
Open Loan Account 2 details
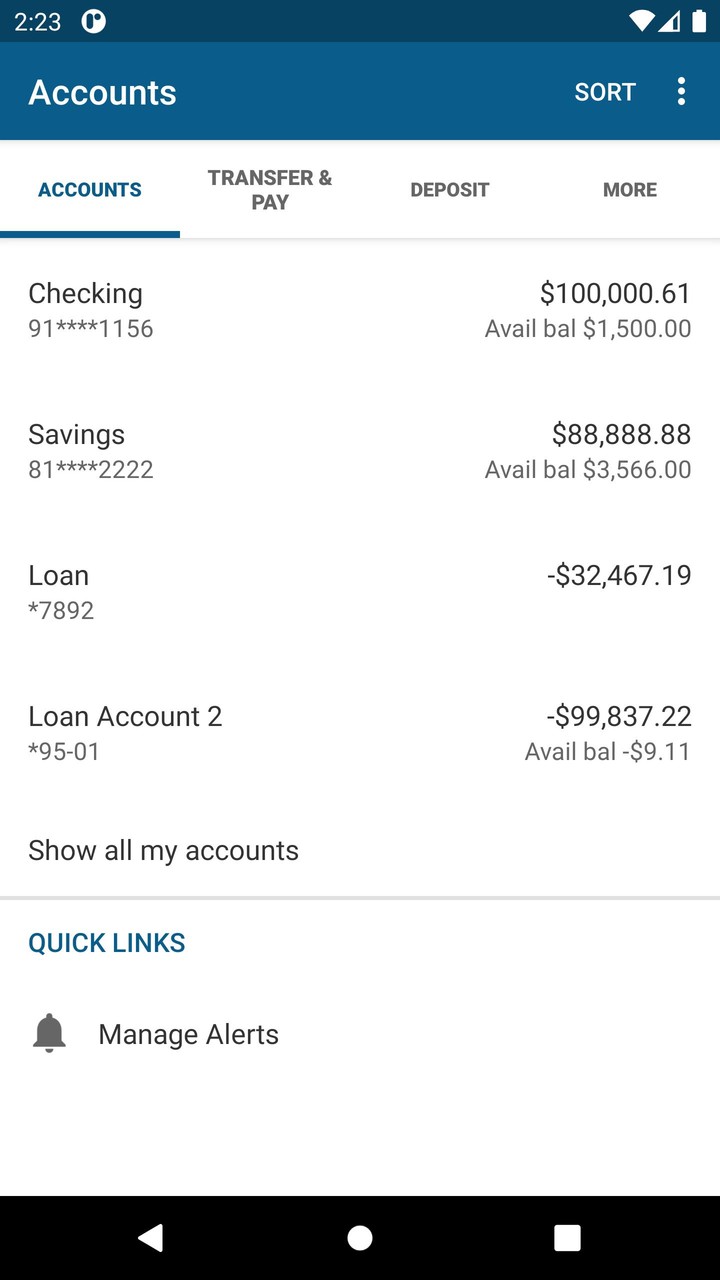(x=360, y=730)
